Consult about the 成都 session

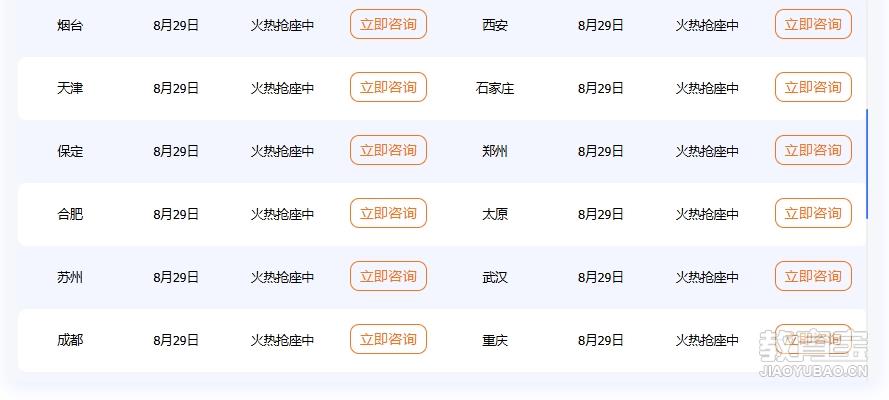coord(388,340)
